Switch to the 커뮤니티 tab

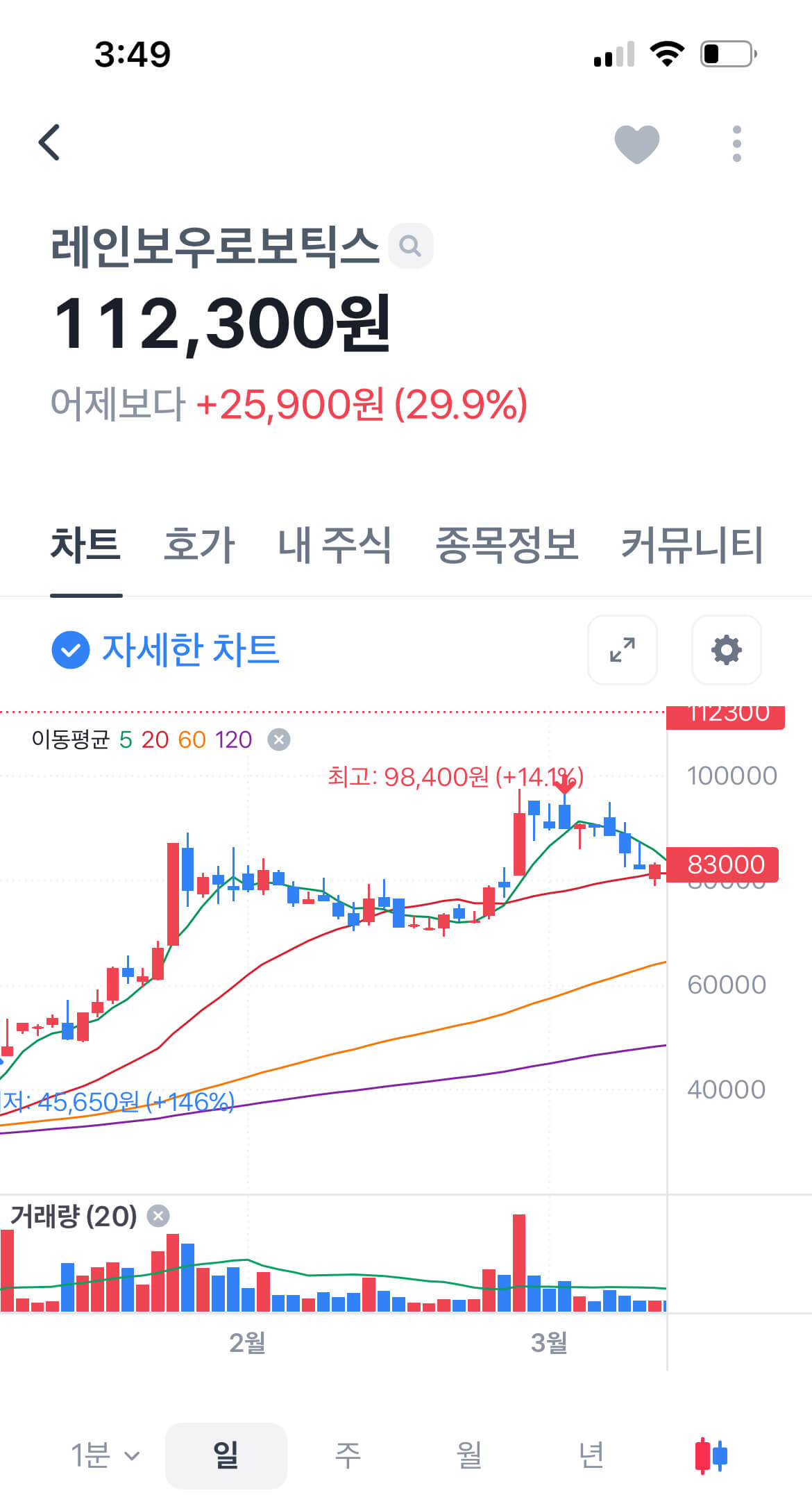692,545
